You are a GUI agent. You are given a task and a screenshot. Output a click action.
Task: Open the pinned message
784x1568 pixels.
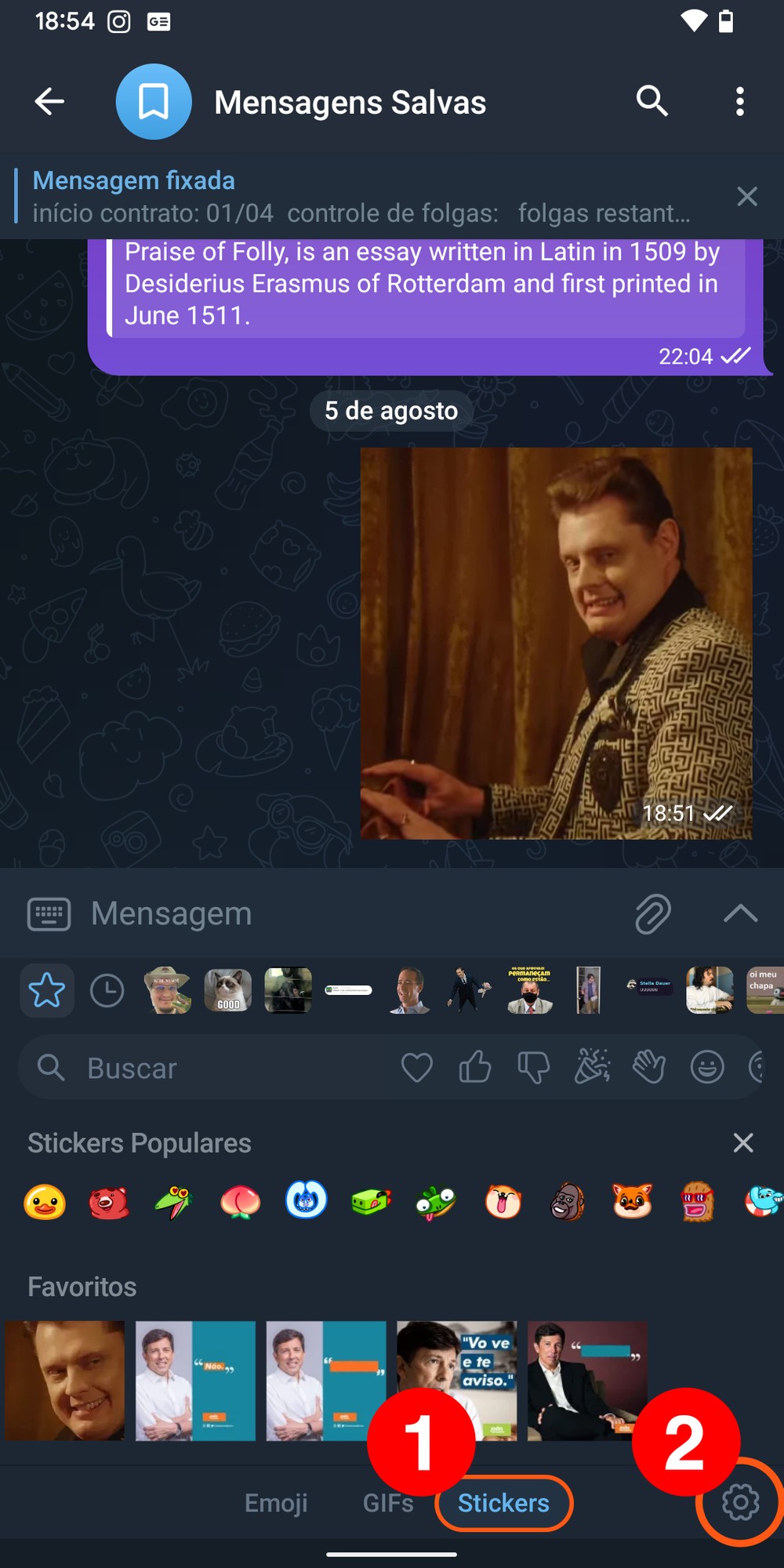(361, 196)
